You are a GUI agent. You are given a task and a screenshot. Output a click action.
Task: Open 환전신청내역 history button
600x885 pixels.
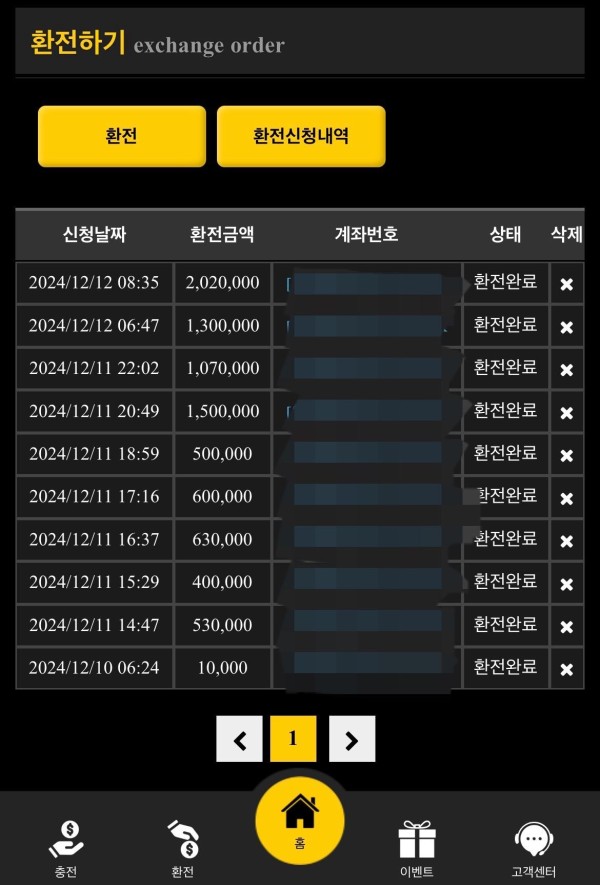[x=301, y=136]
